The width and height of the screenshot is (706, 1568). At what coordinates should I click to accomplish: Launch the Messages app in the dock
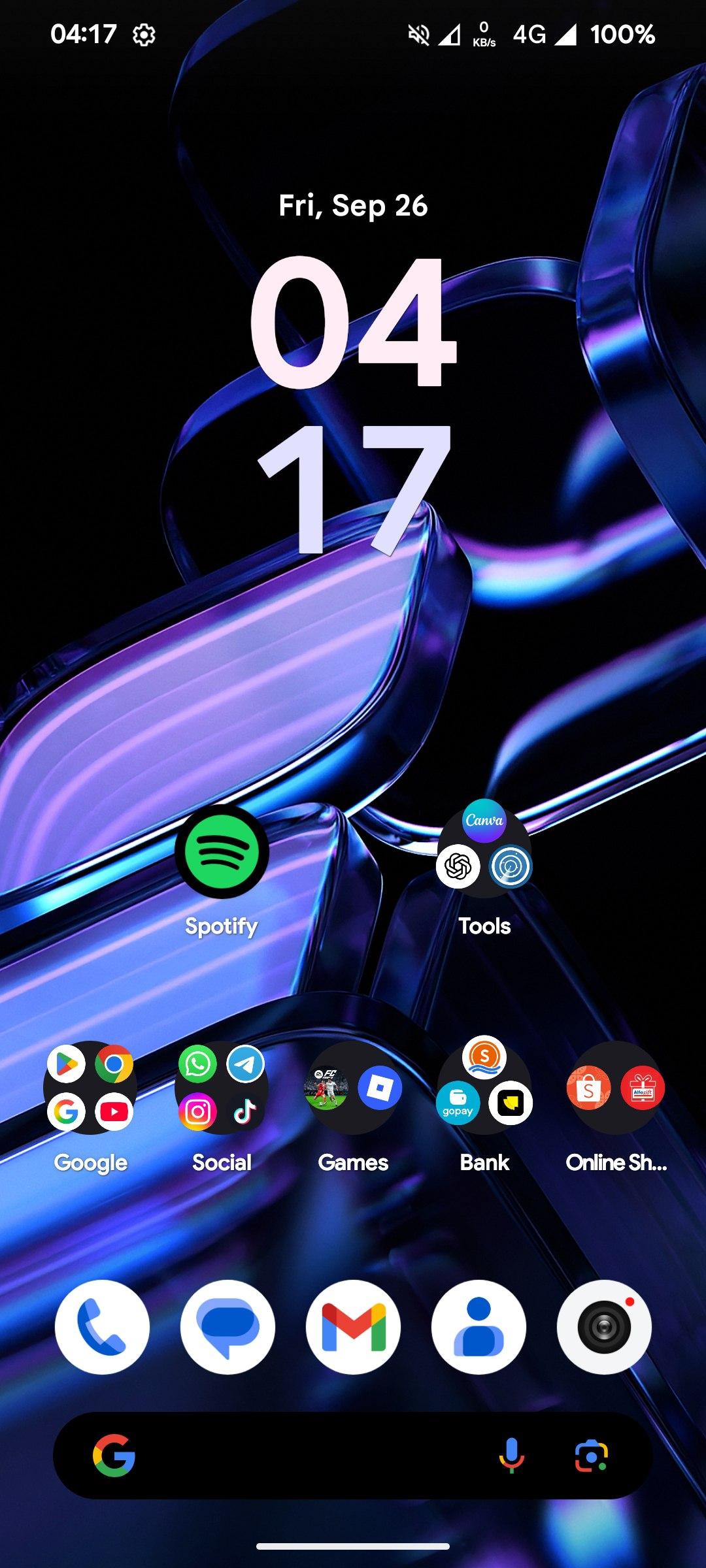tap(227, 1327)
